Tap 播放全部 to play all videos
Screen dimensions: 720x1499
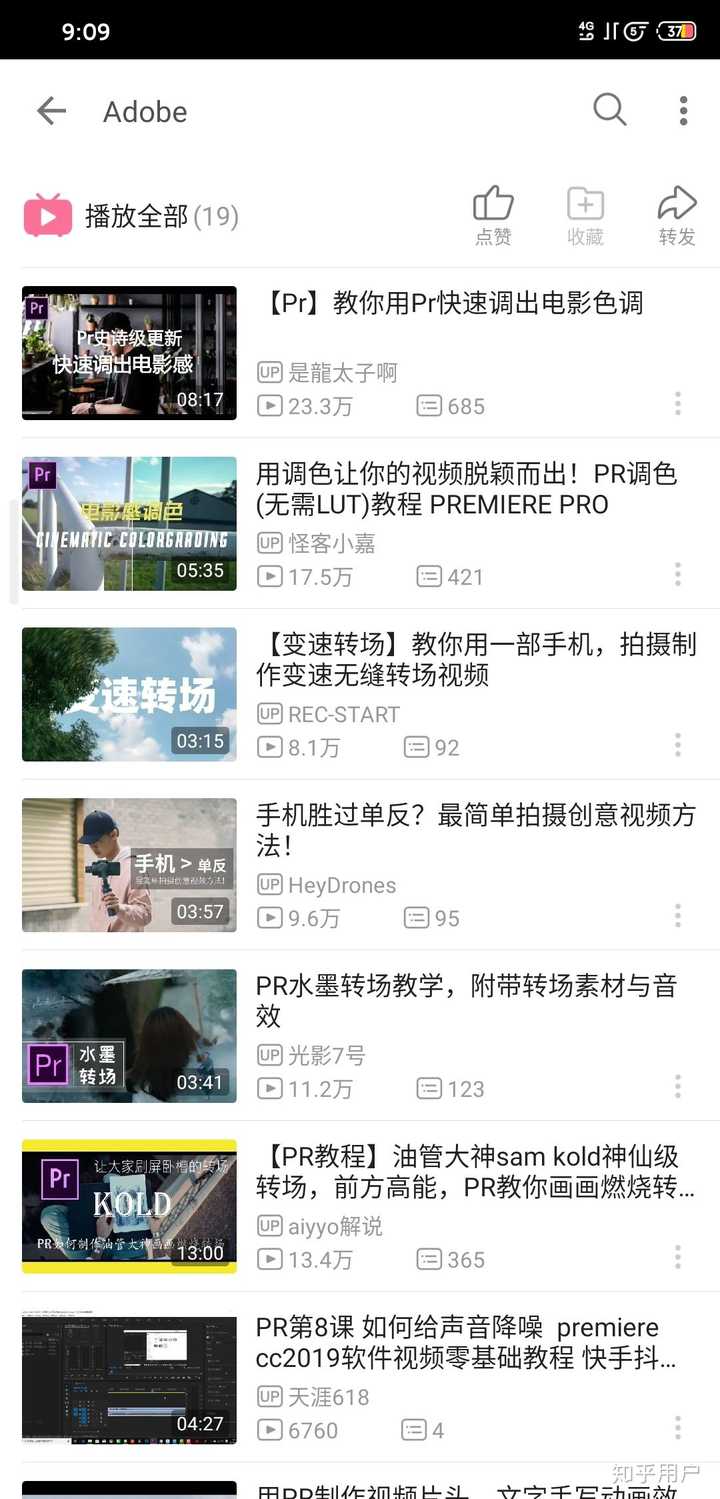[133, 216]
